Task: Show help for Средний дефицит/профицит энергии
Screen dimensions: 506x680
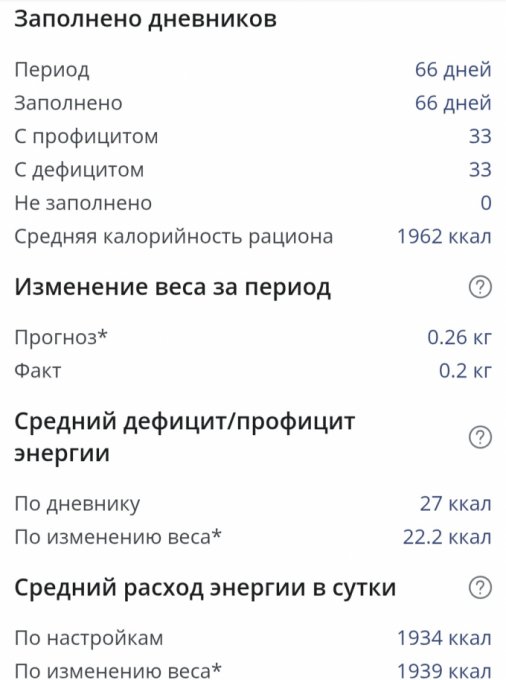Action: point(480,437)
